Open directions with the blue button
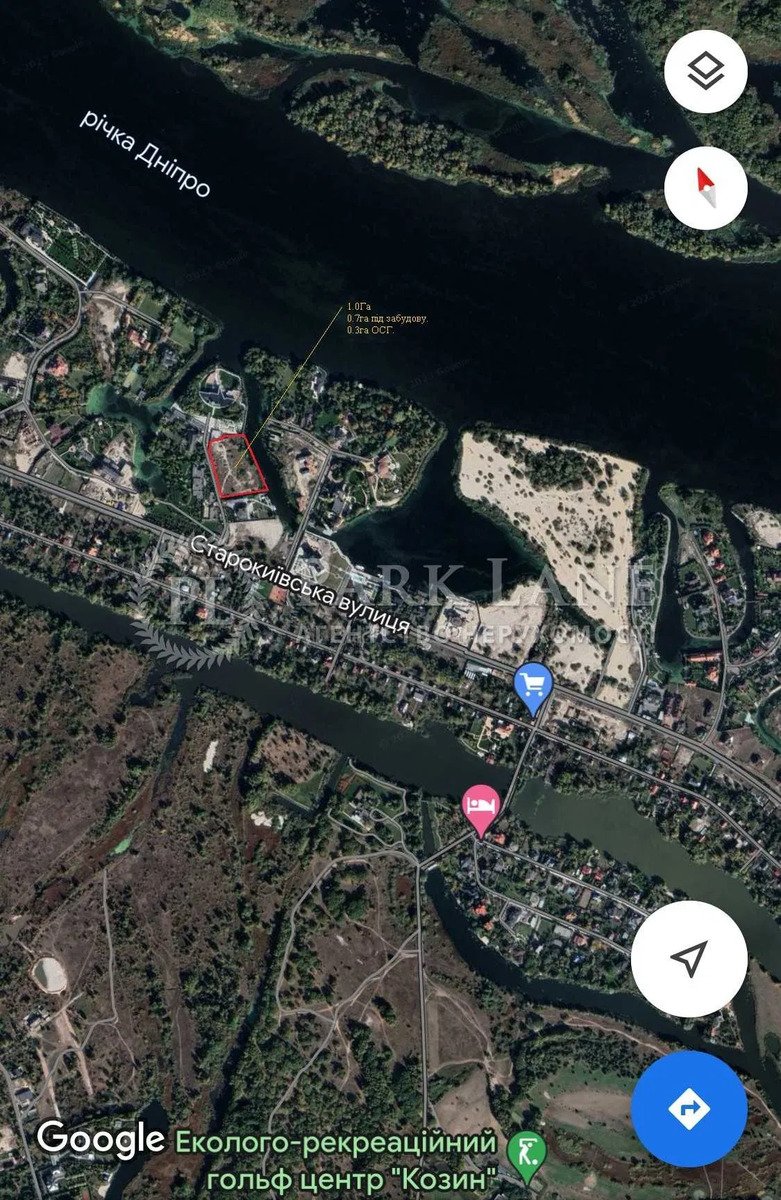The height and width of the screenshot is (1200, 781). click(x=689, y=1108)
